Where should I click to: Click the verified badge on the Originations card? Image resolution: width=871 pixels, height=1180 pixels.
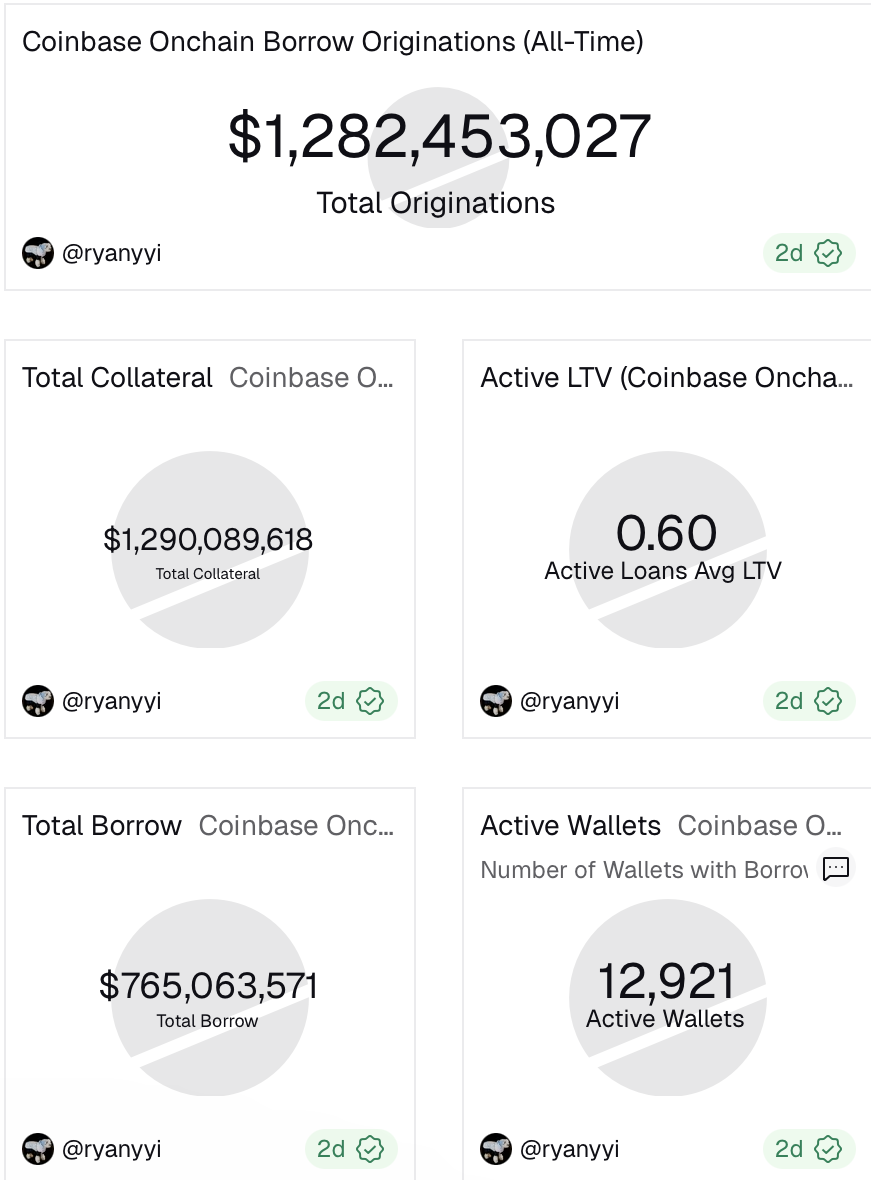point(825,253)
